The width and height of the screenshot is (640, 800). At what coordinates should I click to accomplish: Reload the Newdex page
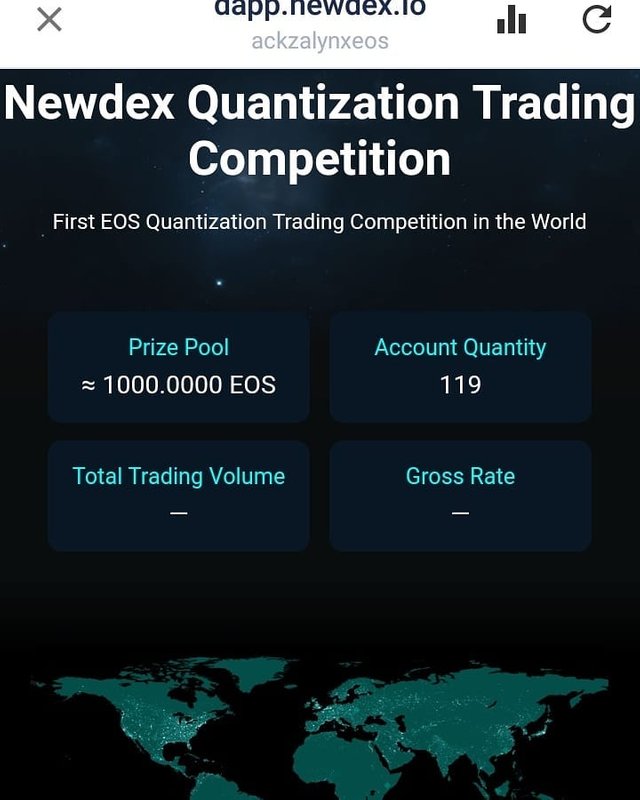(596, 19)
